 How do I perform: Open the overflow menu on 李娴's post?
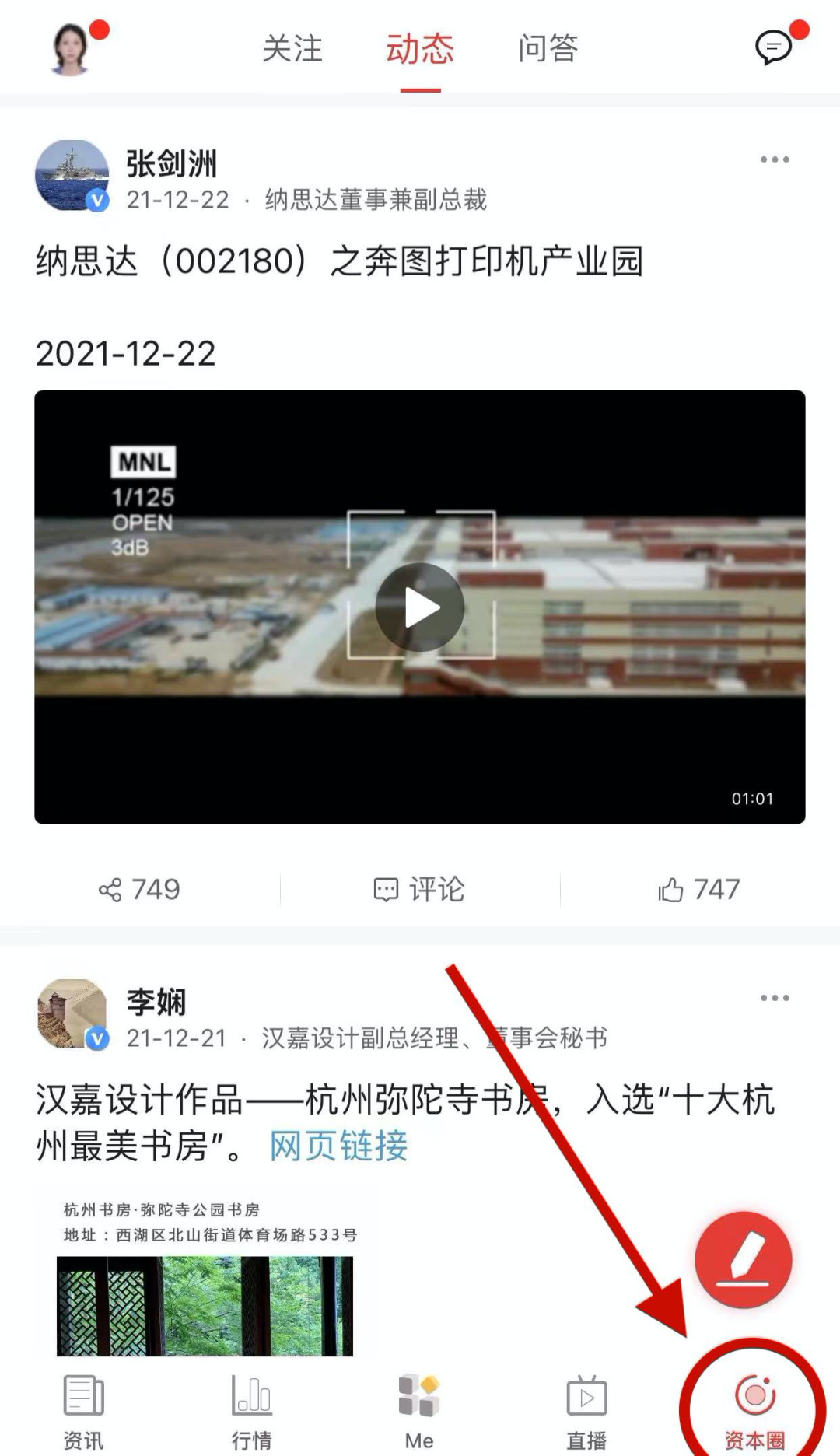click(774, 998)
